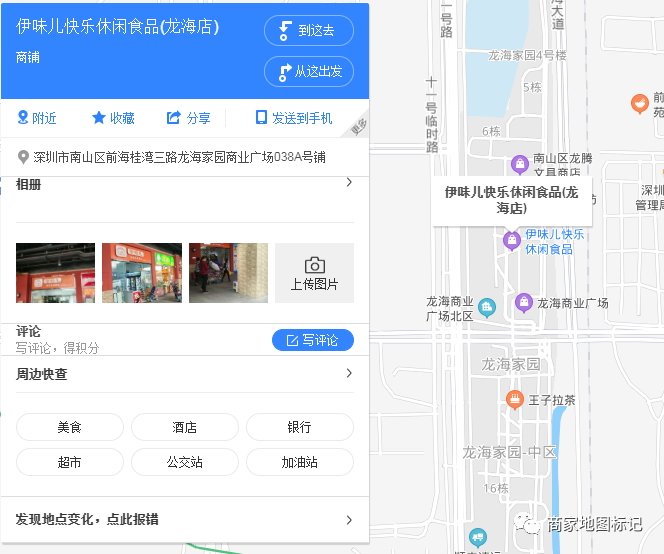Open the second album photo

pos(142,272)
